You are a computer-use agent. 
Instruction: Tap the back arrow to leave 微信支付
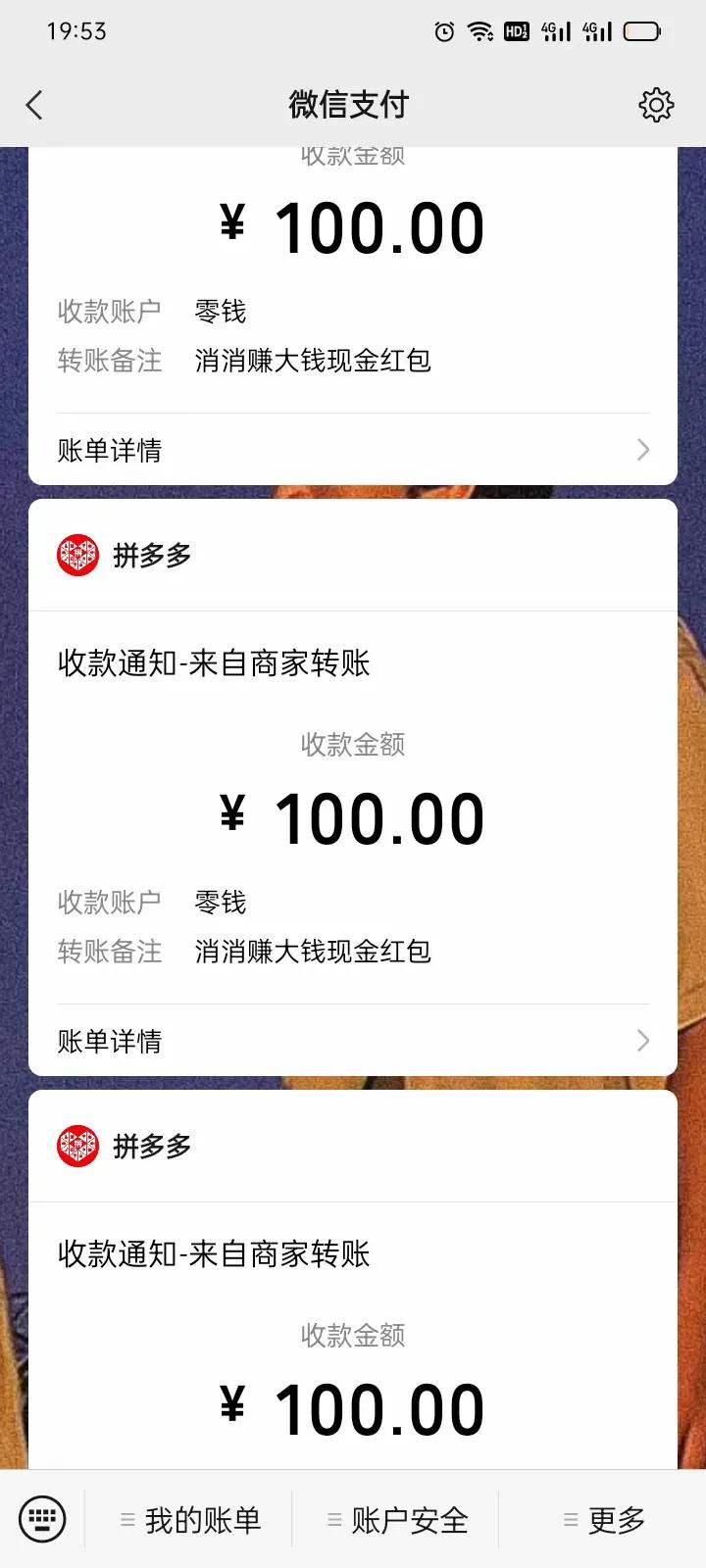34,104
